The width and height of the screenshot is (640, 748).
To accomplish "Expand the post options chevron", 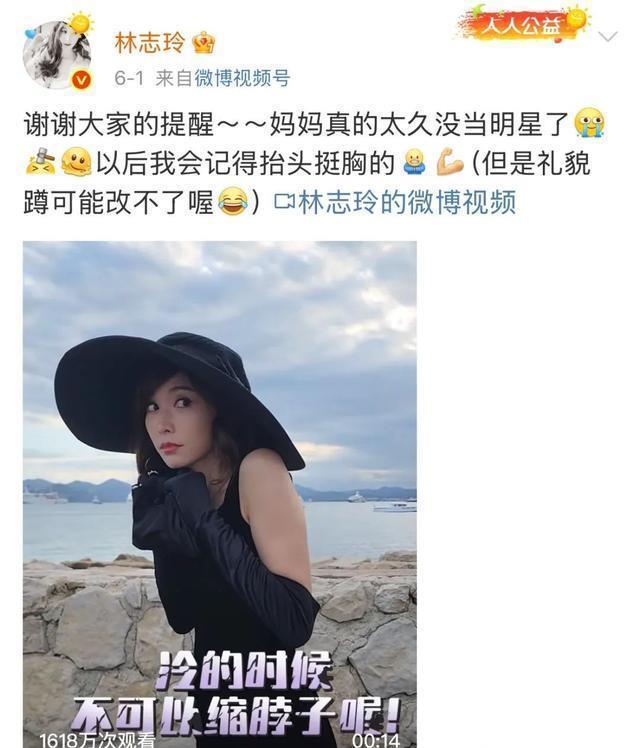I will 608,37.
